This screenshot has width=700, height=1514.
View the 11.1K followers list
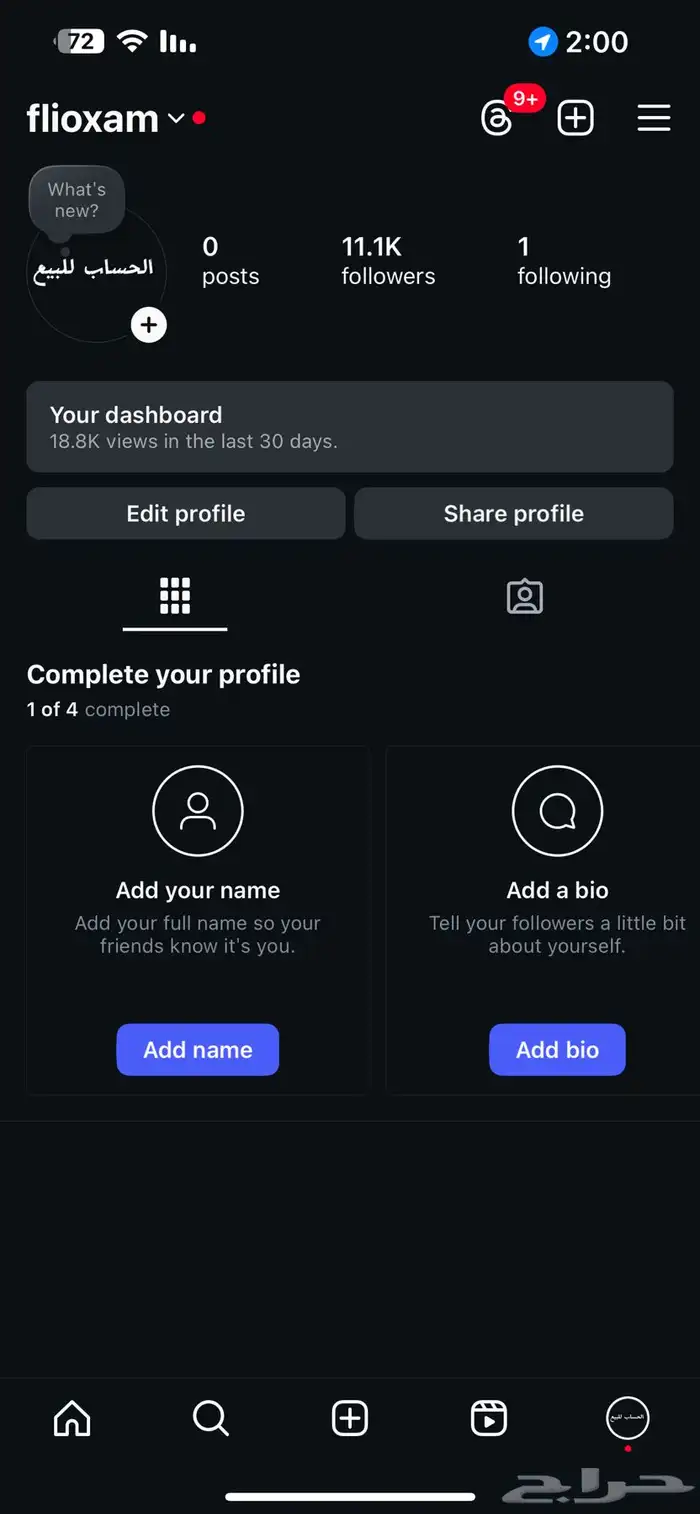(388, 261)
